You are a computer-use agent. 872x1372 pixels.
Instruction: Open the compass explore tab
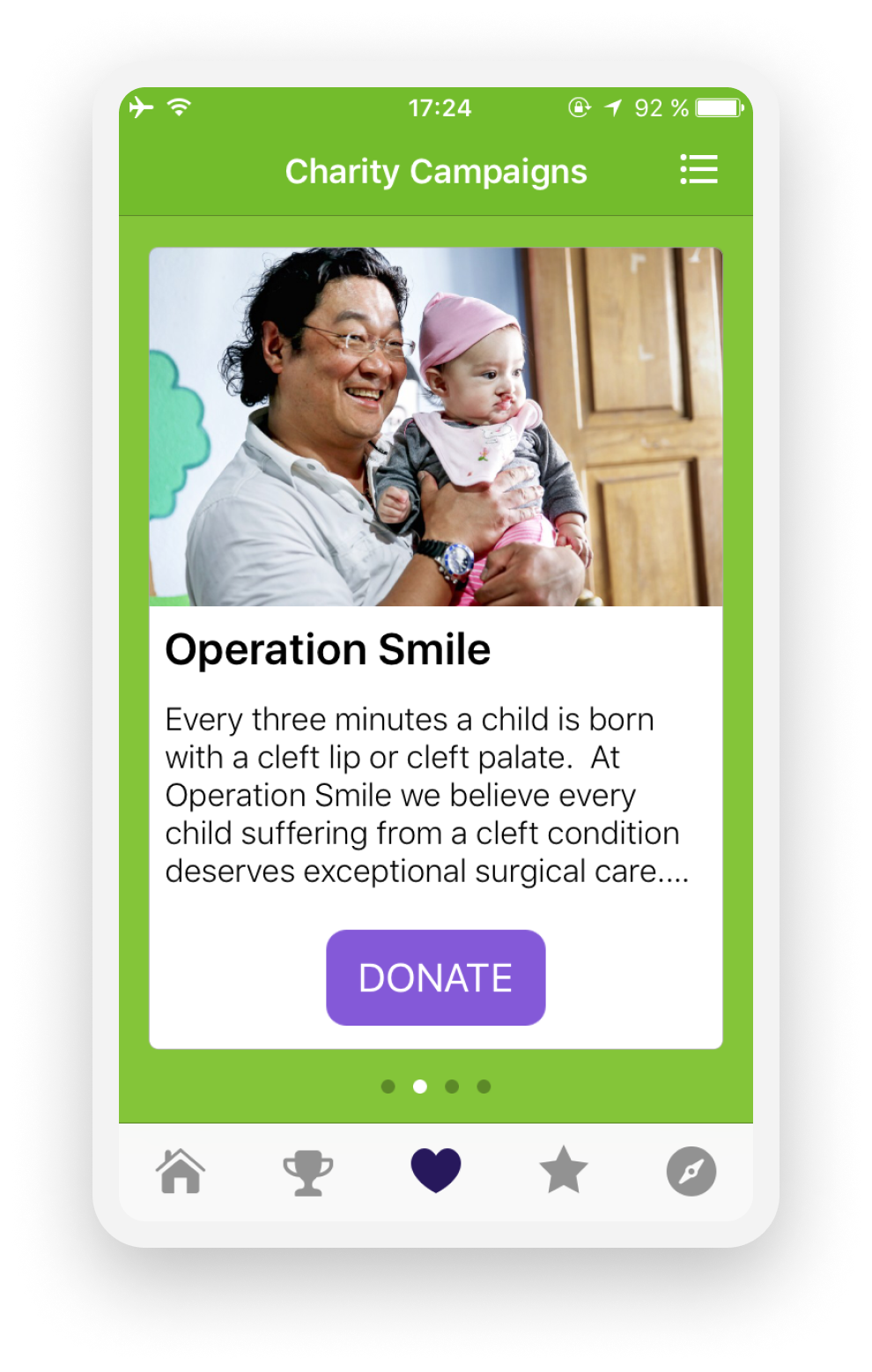(x=691, y=1171)
